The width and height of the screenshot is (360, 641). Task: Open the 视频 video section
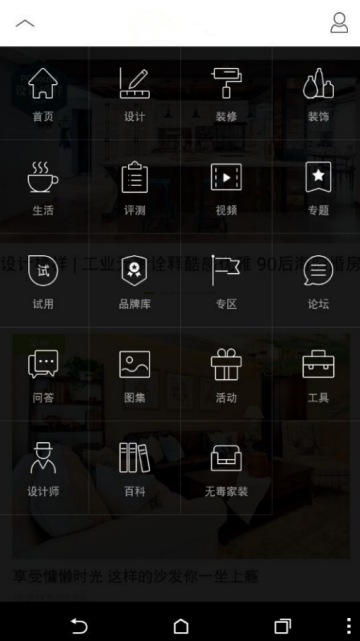click(226, 188)
